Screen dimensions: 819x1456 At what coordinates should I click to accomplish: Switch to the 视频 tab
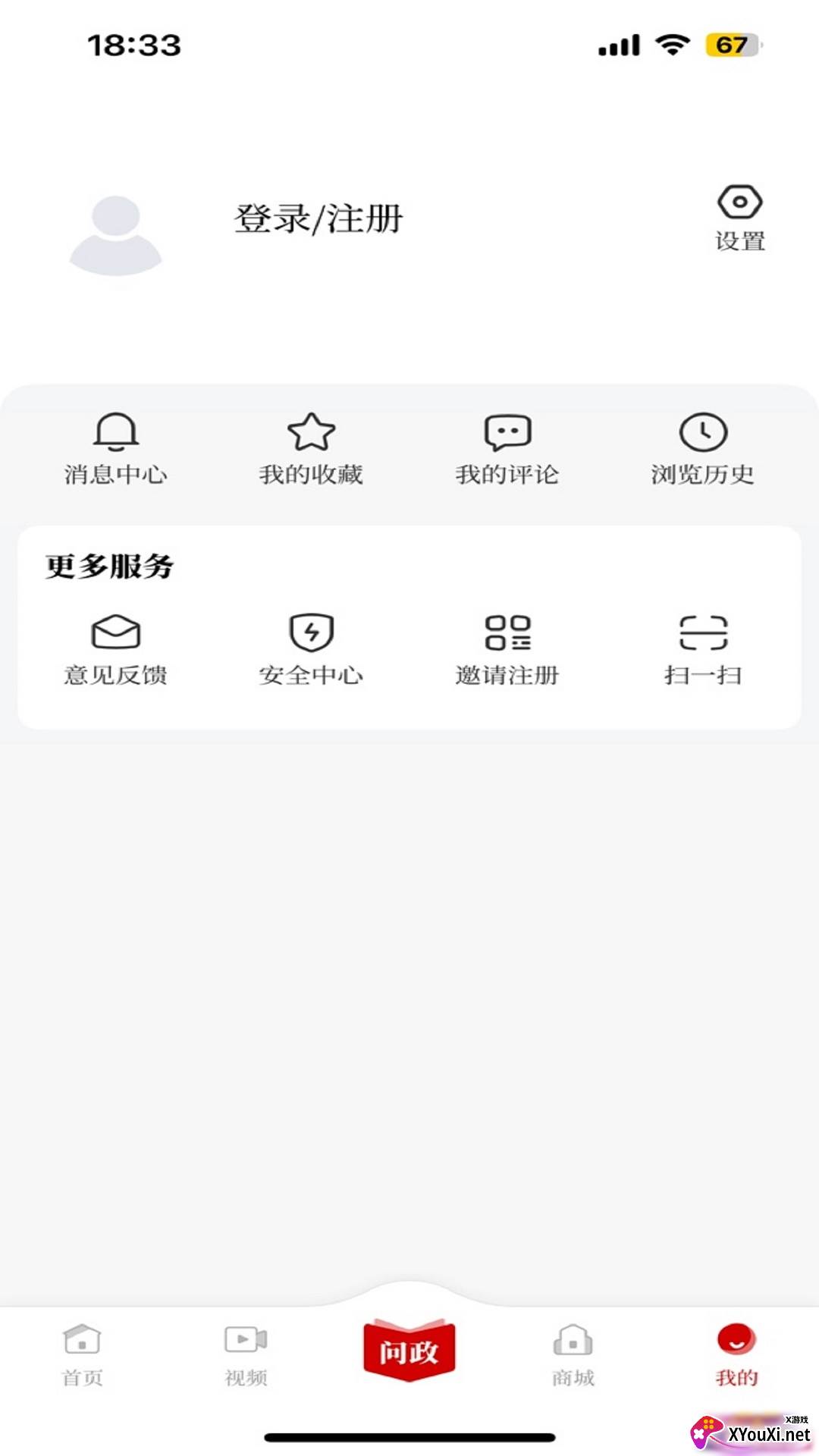[x=246, y=1354]
